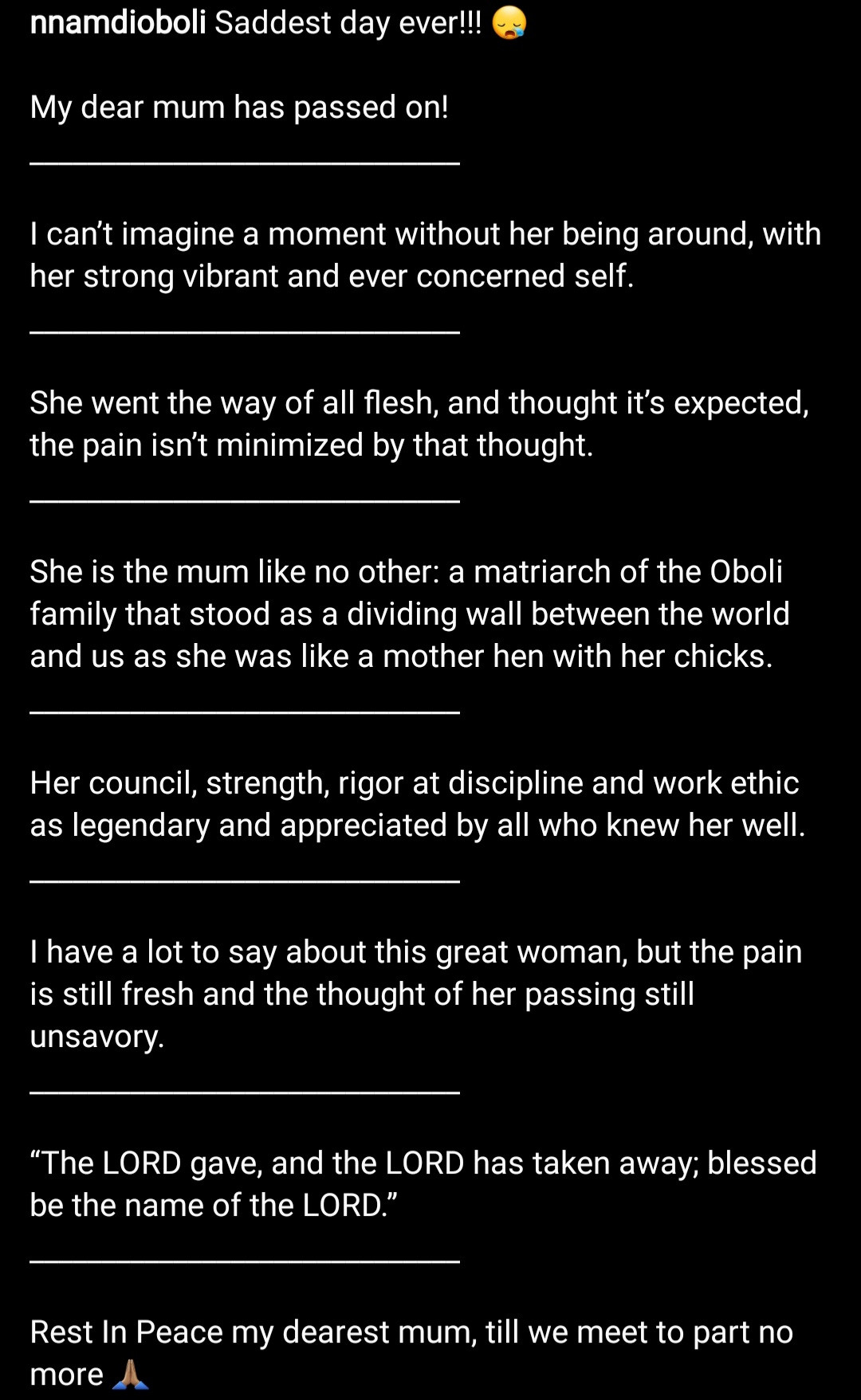Open nnamdioboli's profile from the username
Screen dimensions: 861x1400
118,22
